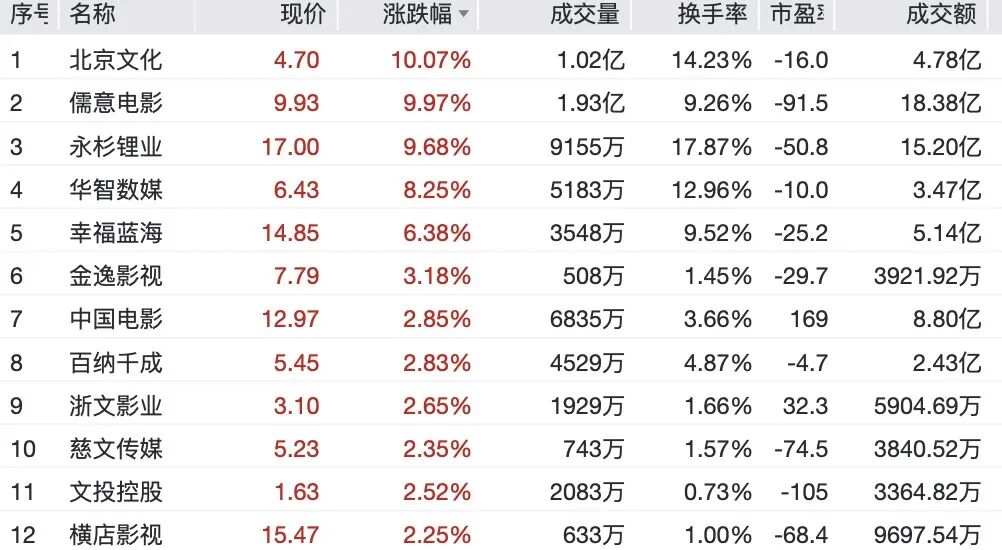Sort by 成交额 column header
This screenshot has height=550, width=1002.
pos(941,14)
